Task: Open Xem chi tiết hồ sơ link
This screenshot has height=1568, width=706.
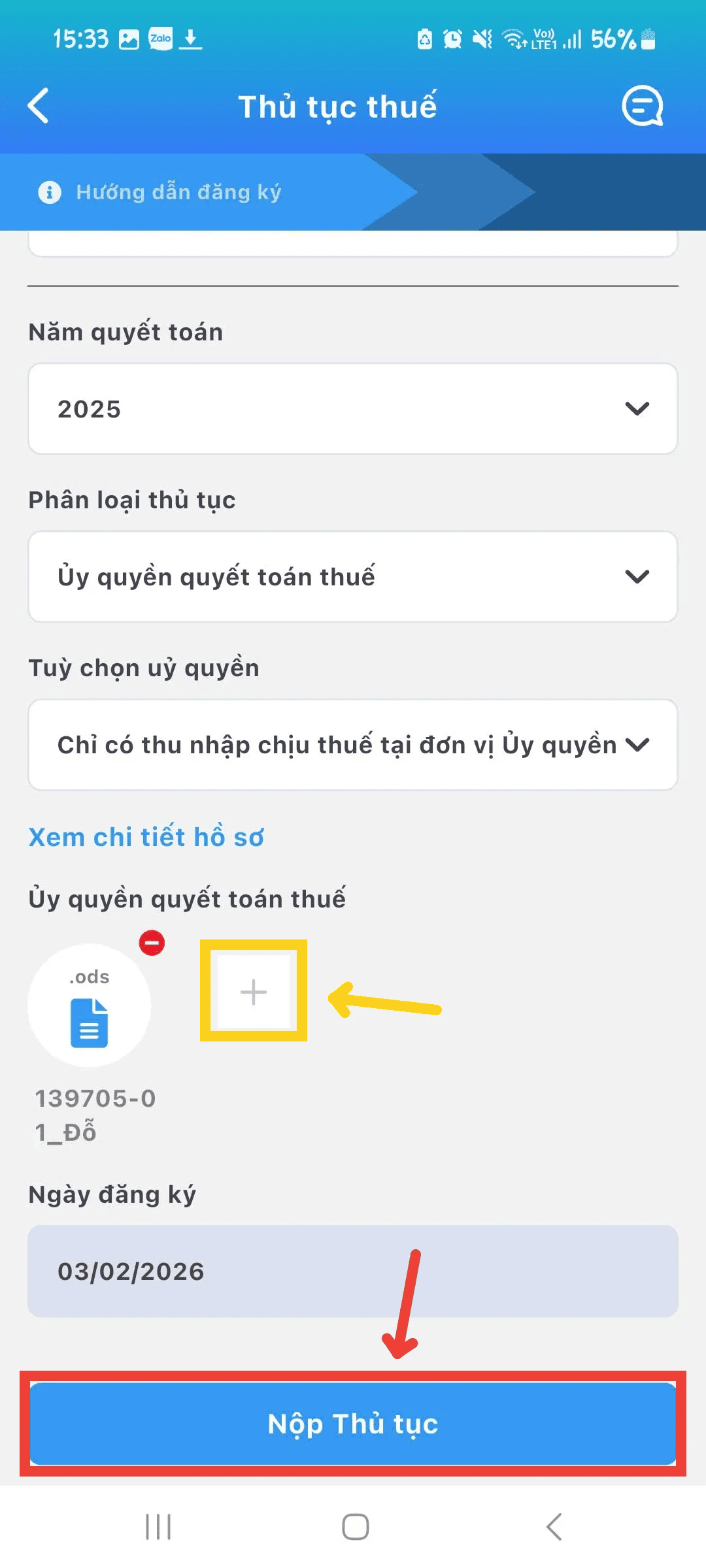Action: tap(146, 837)
